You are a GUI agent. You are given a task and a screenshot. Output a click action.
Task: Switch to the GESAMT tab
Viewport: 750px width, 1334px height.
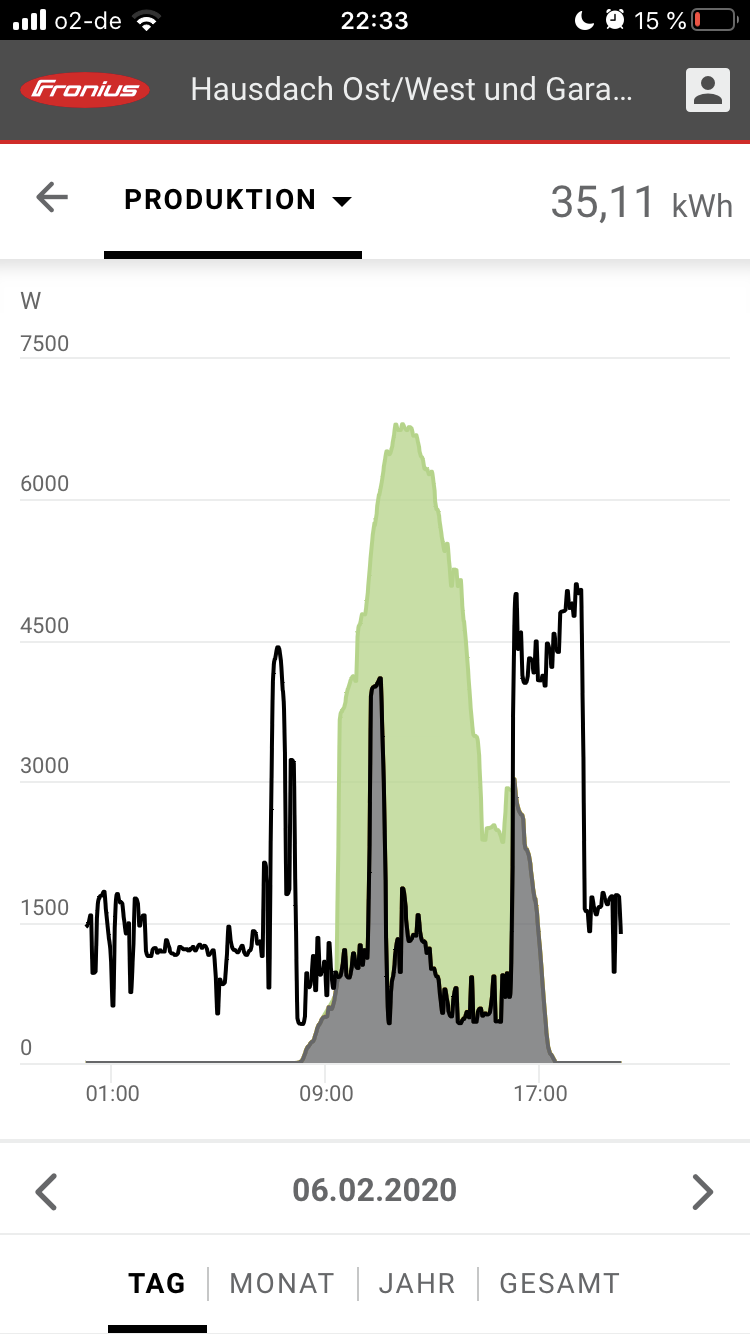tap(559, 1283)
